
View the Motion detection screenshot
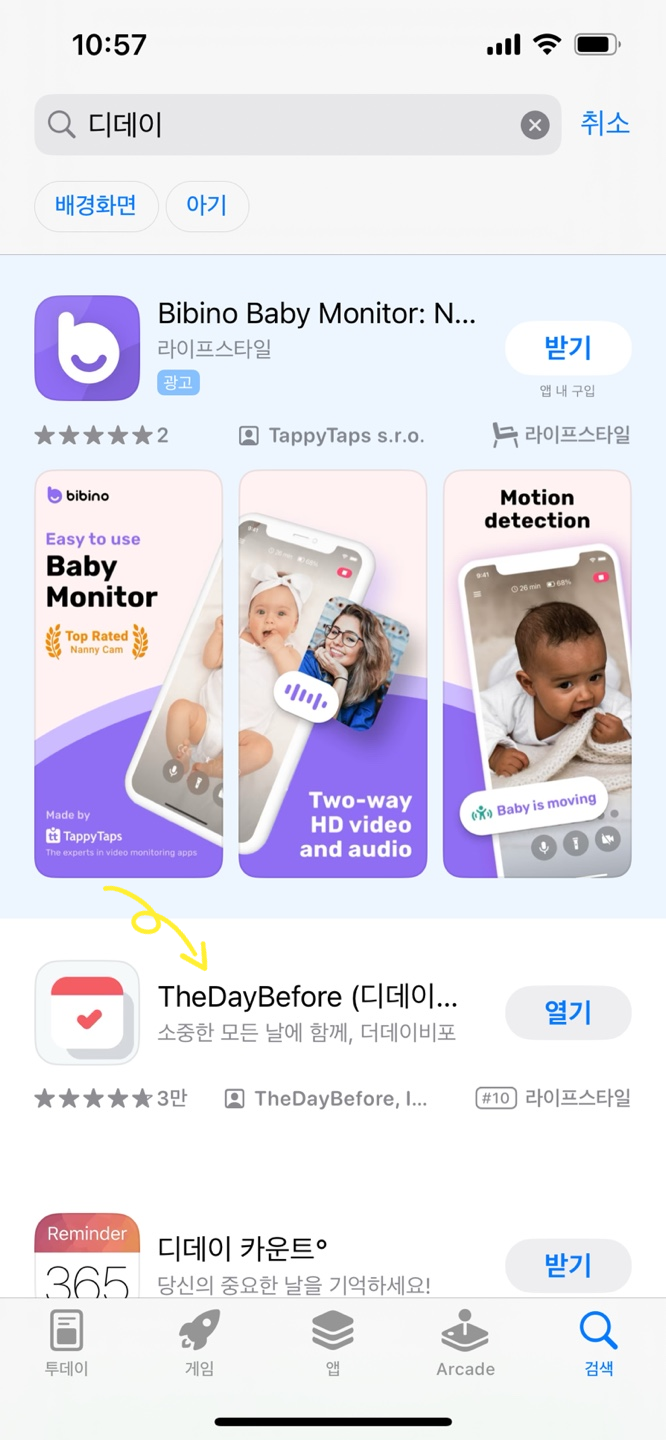pos(537,674)
